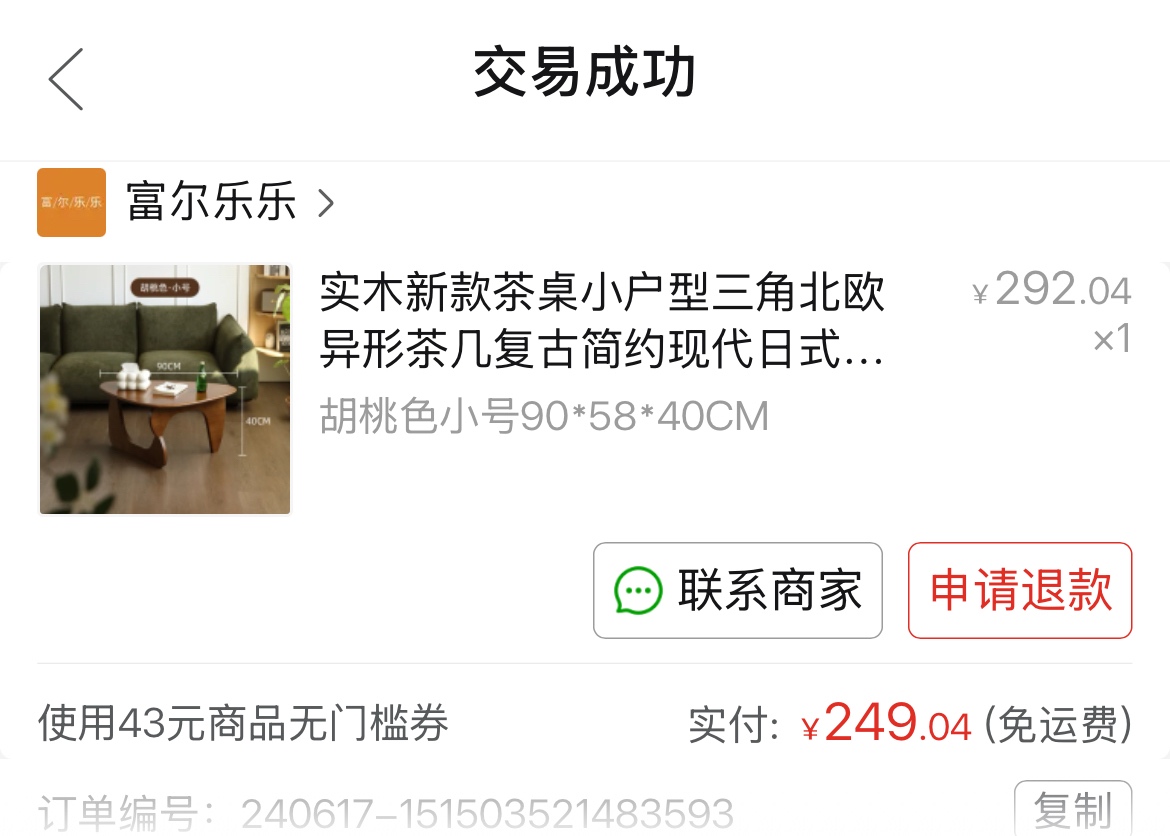
Task: Copy the order number with 复制
Action: click(1072, 810)
